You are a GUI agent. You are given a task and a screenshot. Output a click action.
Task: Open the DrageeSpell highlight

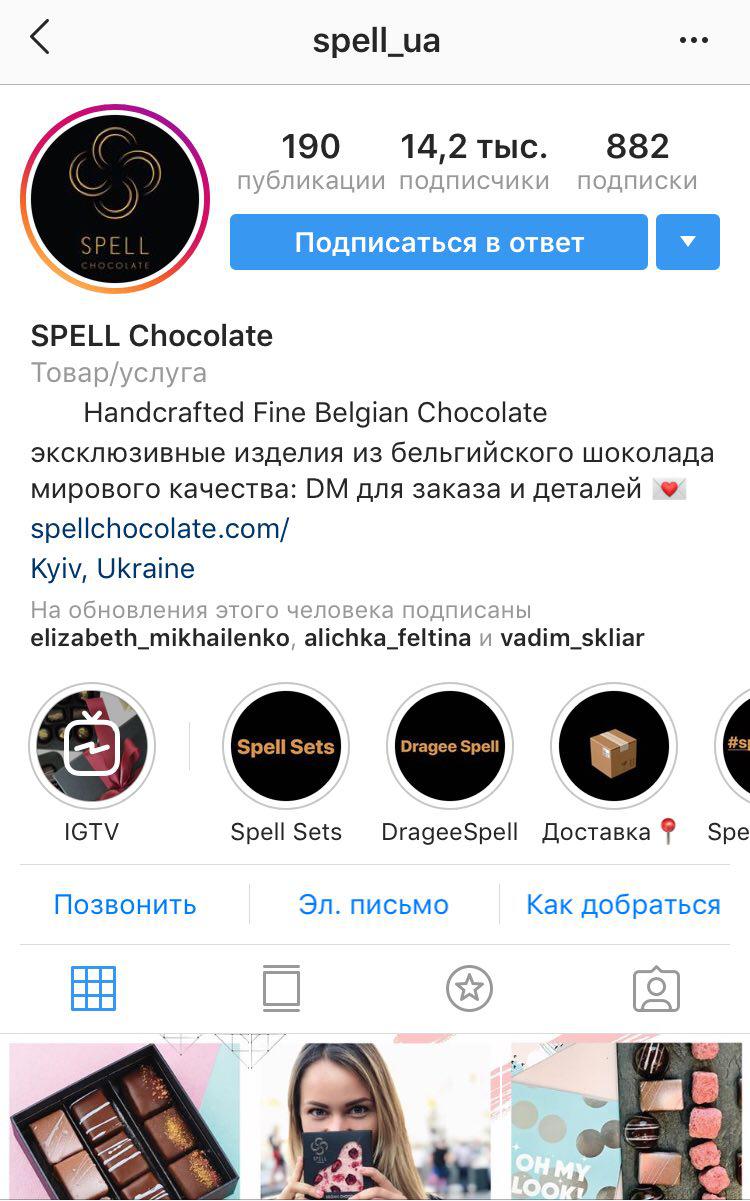[x=450, y=746]
